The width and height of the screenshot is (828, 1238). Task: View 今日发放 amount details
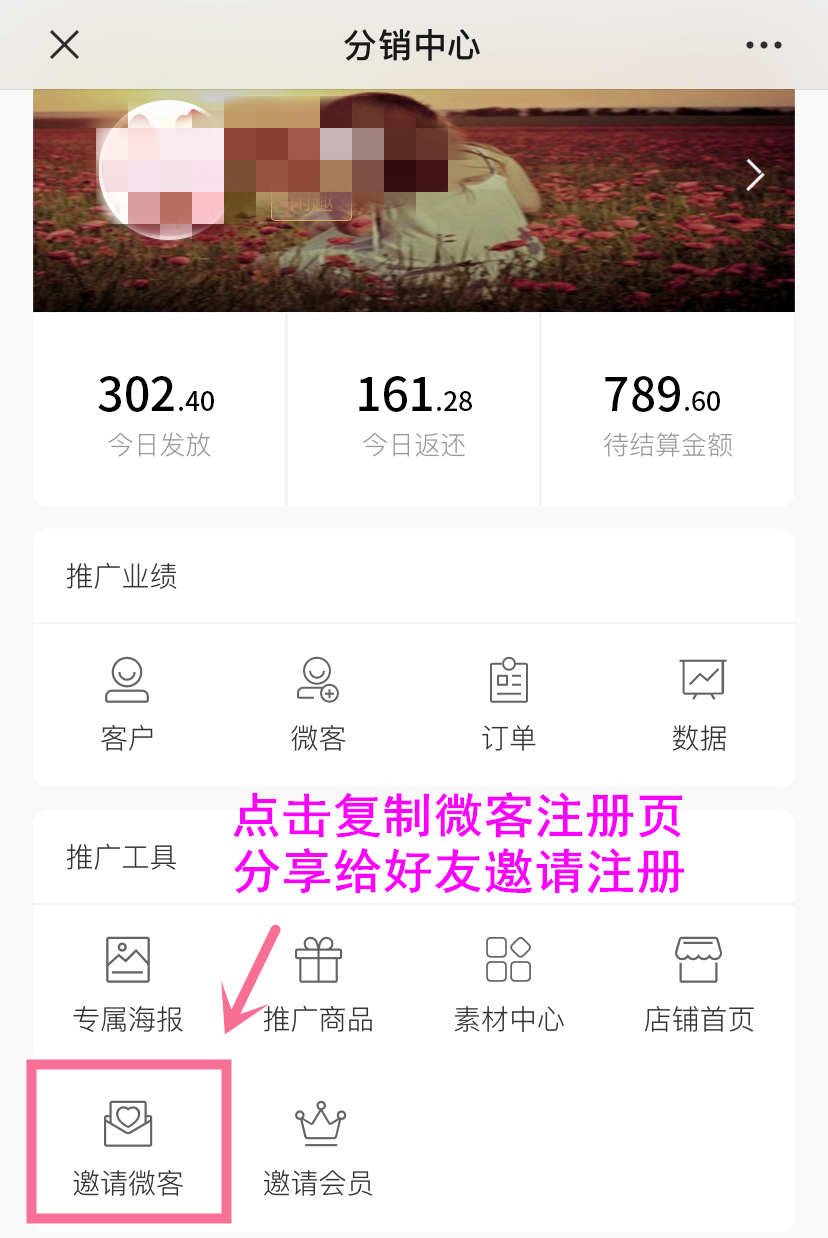point(159,412)
